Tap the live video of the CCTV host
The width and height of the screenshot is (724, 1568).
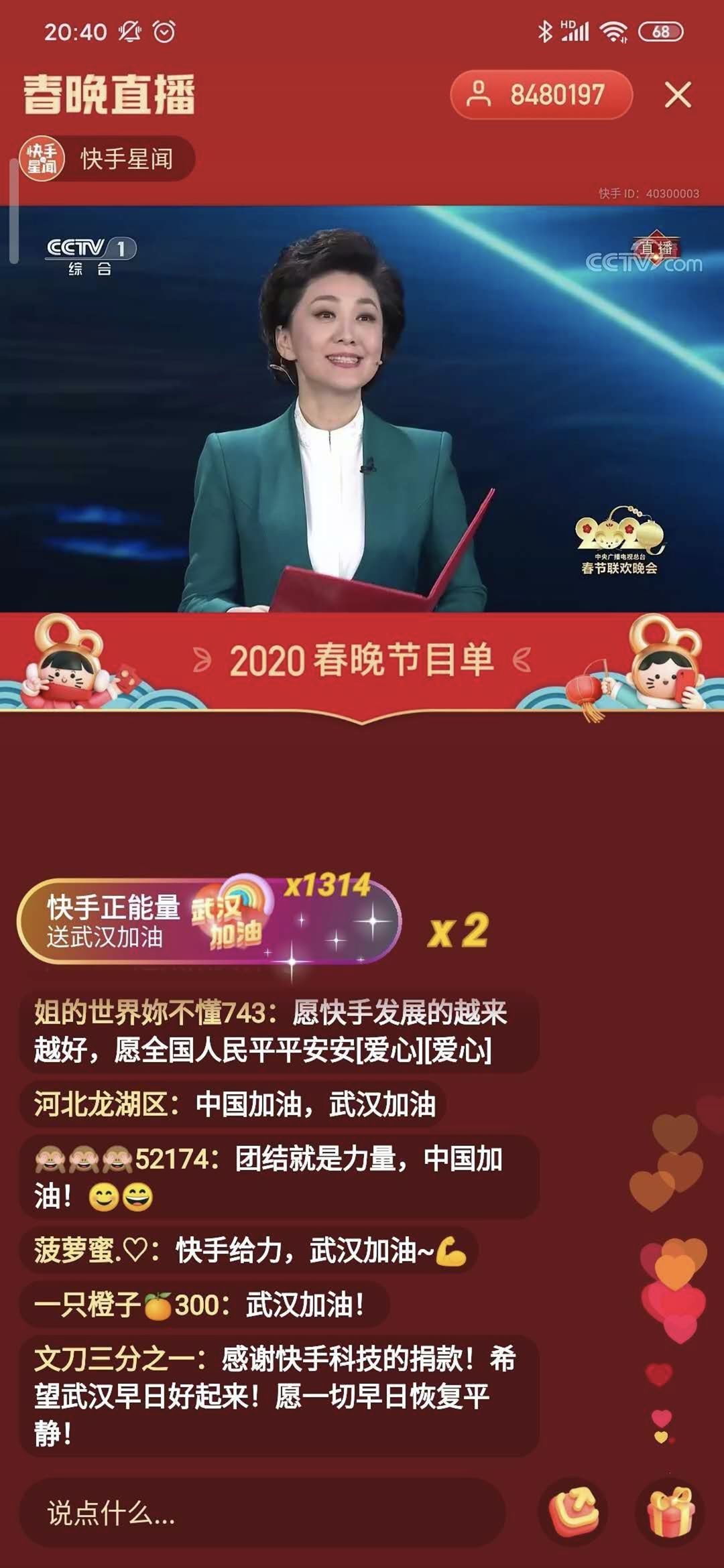coord(362,409)
